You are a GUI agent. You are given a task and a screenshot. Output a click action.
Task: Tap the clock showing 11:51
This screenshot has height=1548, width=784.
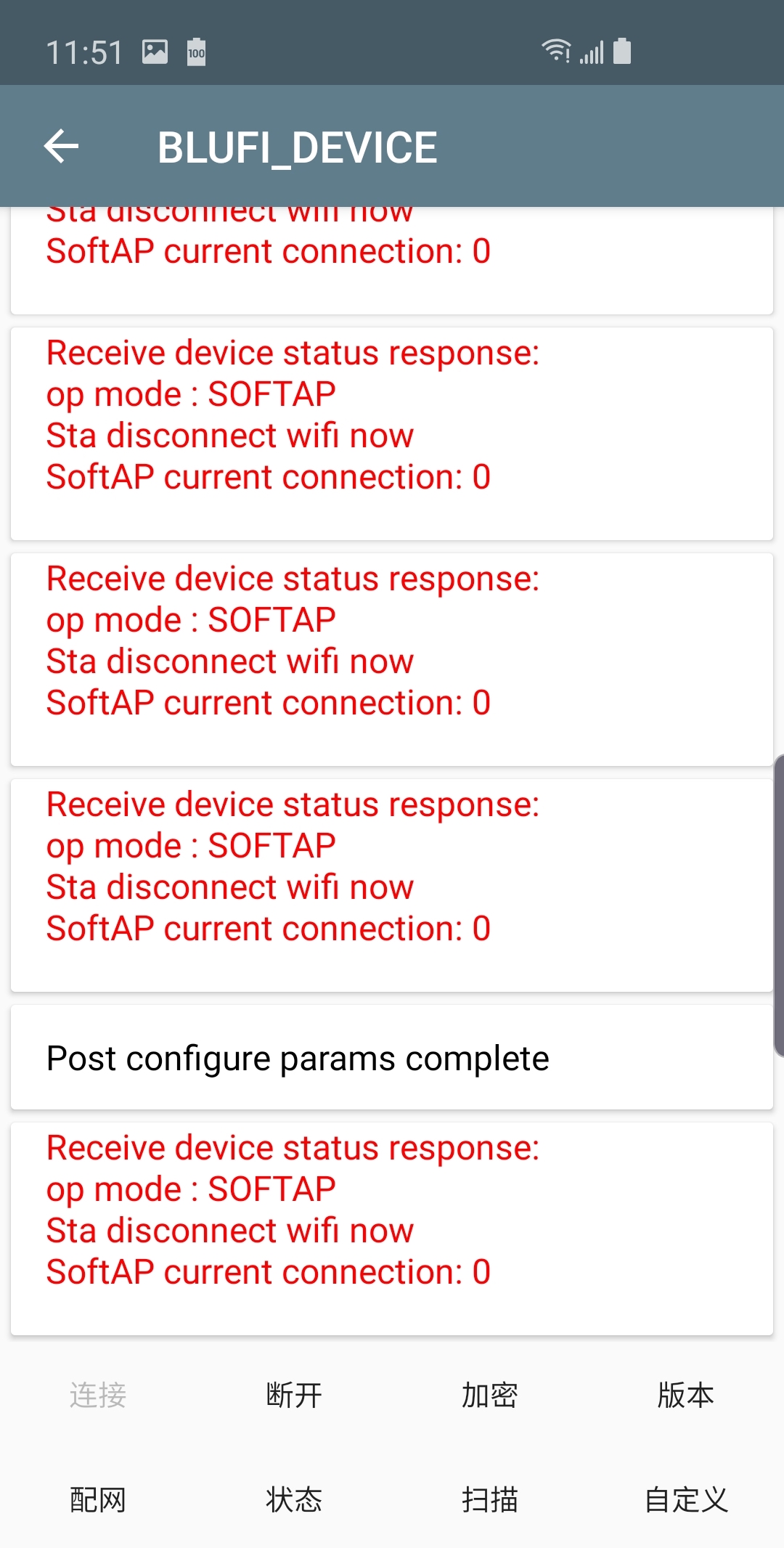(x=83, y=51)
